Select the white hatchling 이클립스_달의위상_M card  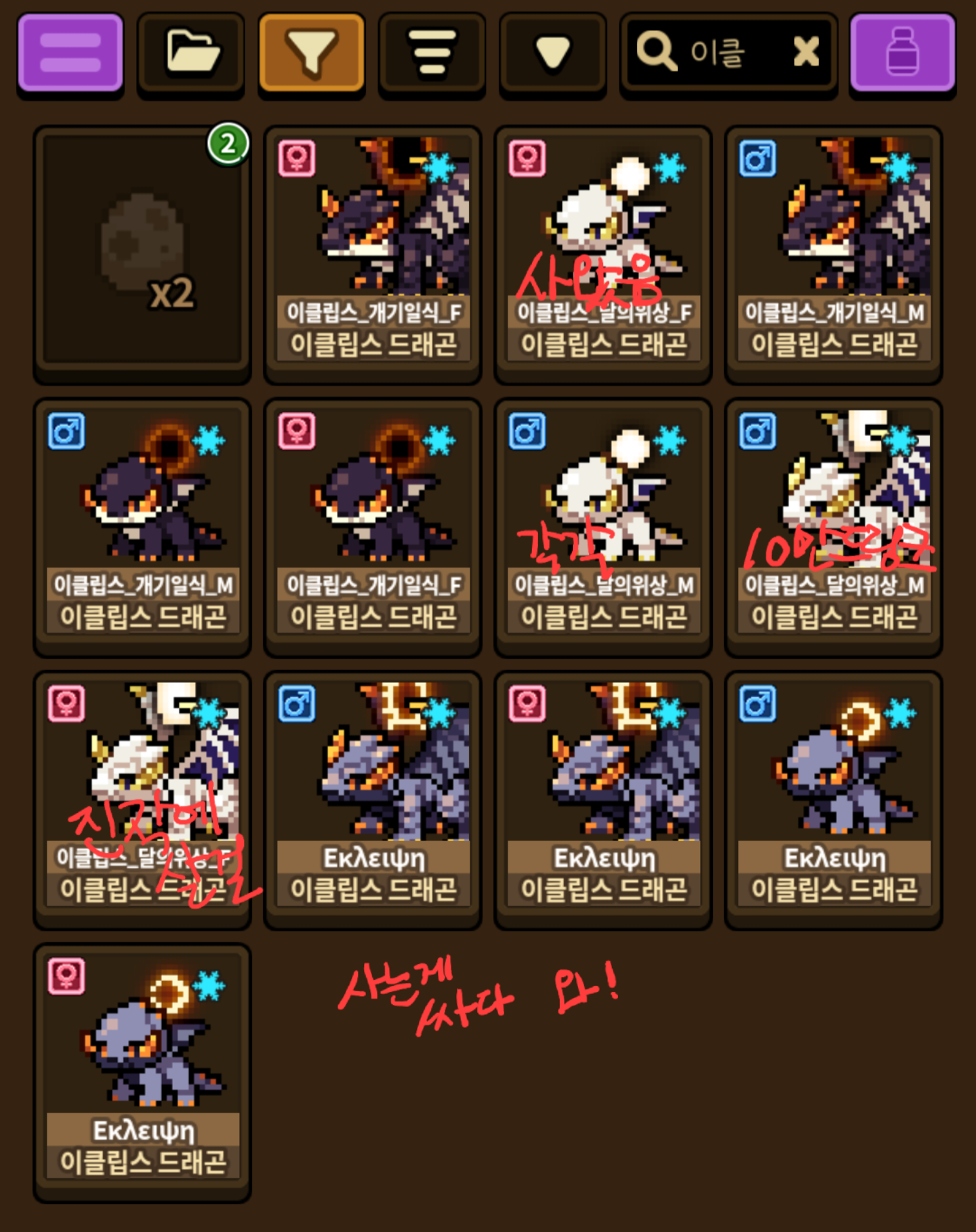point(603,528)
